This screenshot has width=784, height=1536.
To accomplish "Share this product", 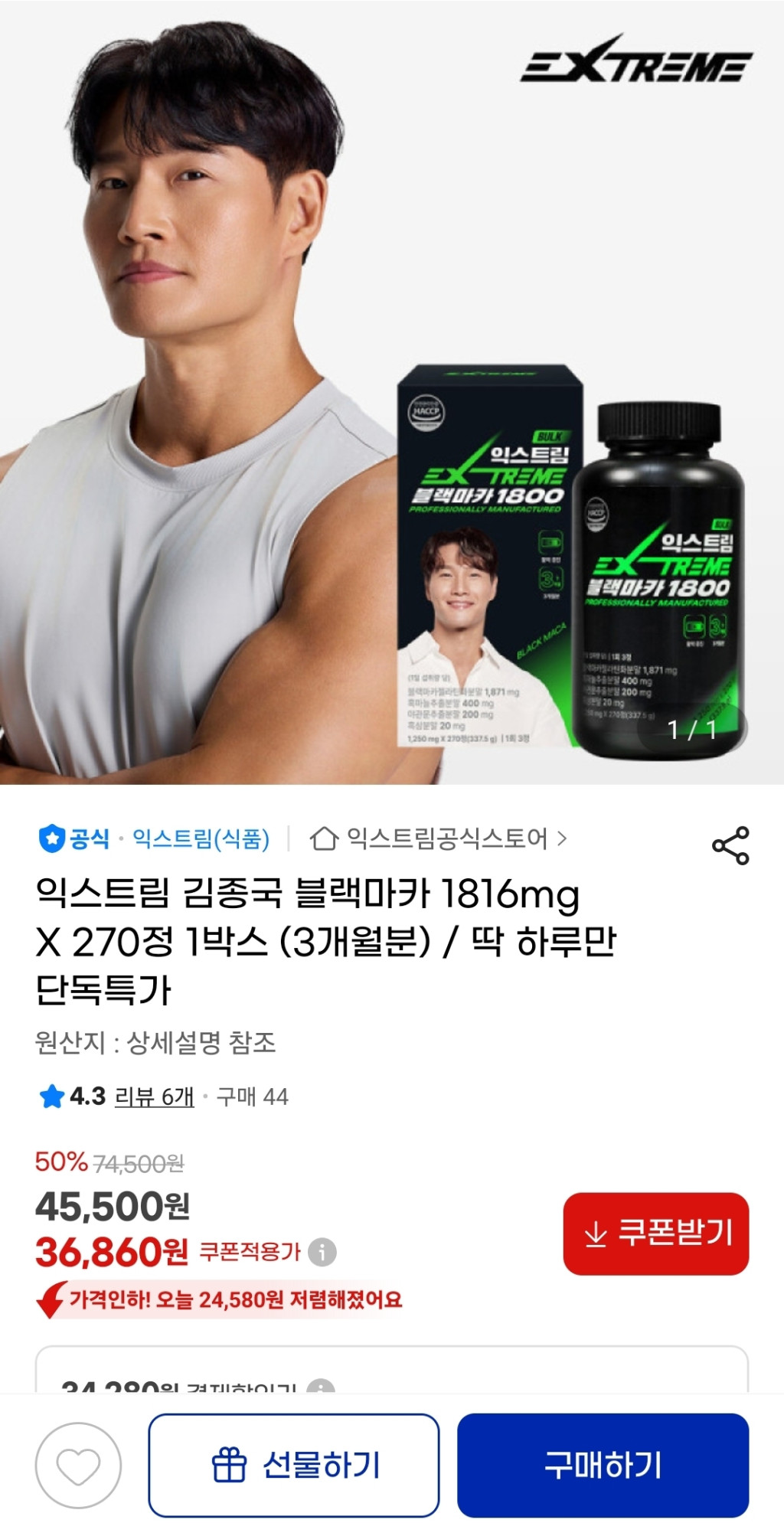I will (x=730, y=845).
